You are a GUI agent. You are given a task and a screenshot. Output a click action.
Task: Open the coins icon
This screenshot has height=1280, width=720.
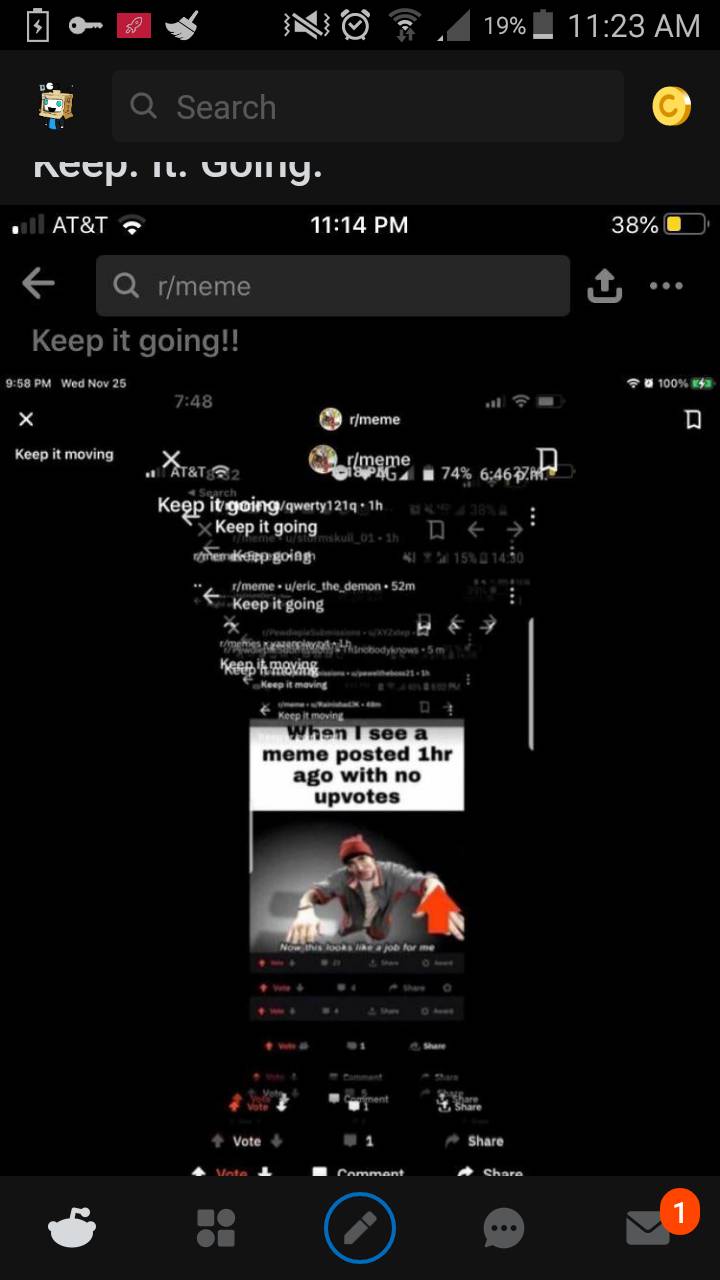(x=671, y=107)
